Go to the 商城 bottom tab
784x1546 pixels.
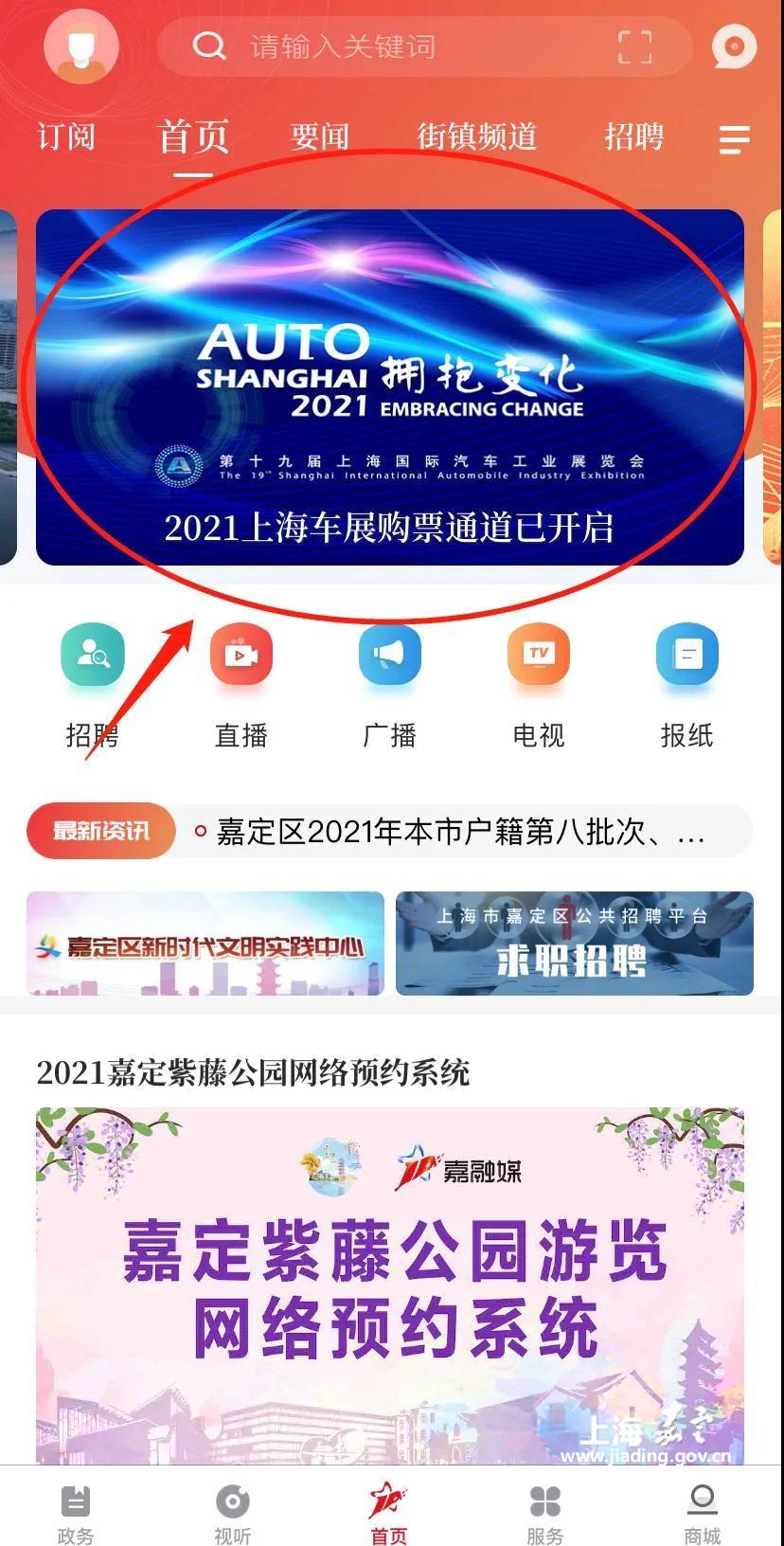click(703, 1514)
